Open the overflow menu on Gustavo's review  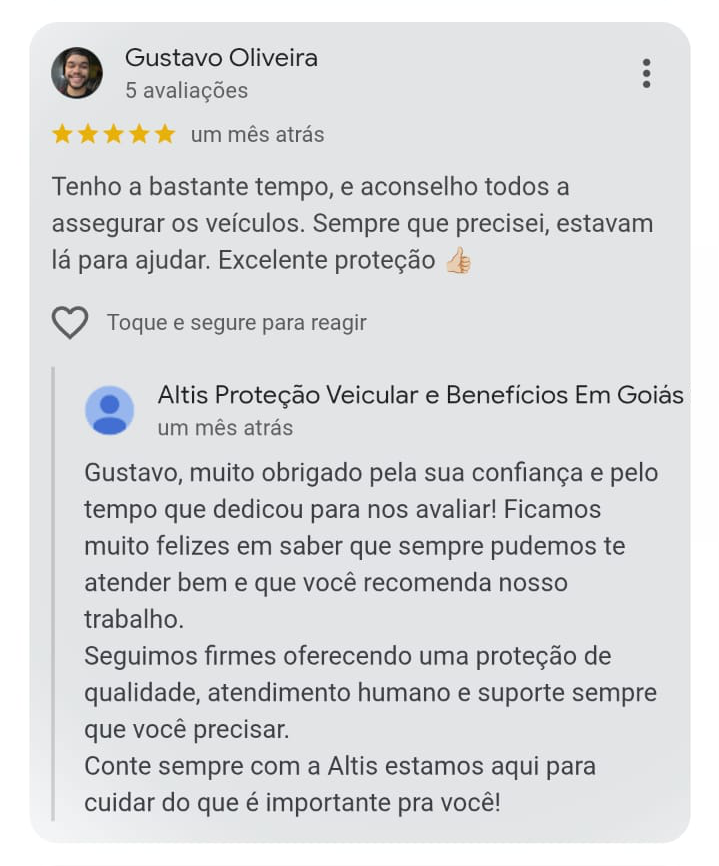[646, 73]
